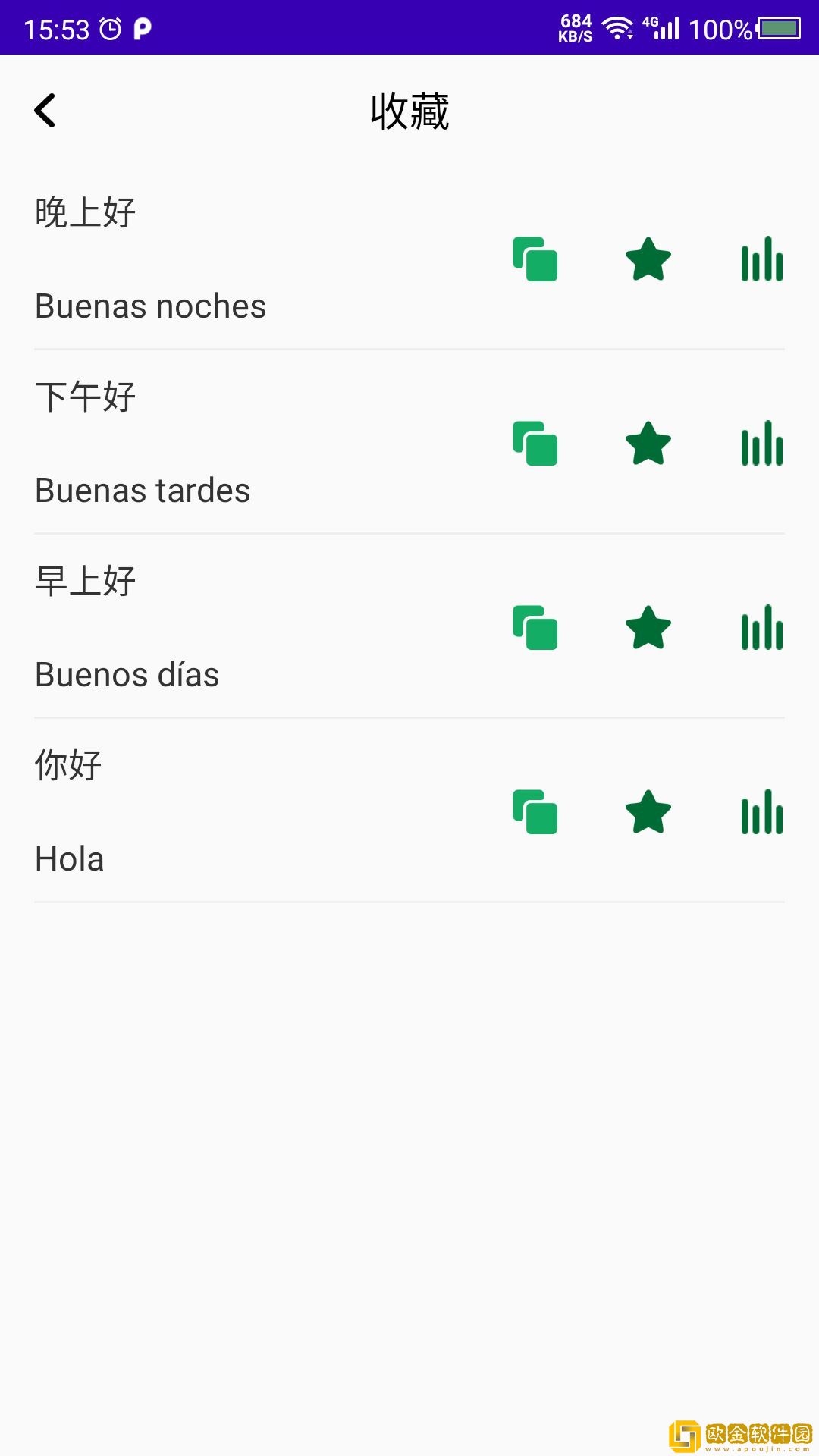Copy the translation "Buenos días"

click(535, 629)
